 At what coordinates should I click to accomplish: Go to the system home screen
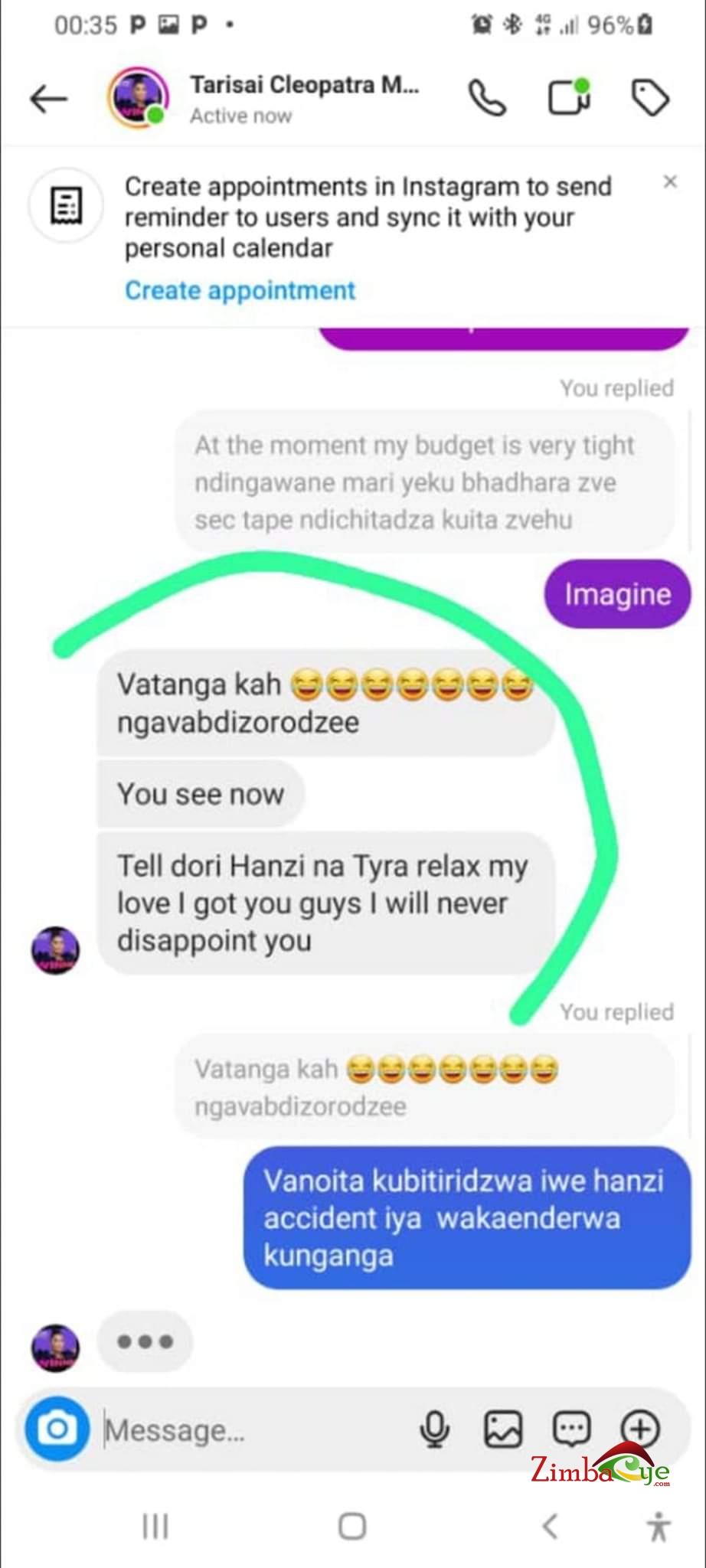click(x=352, y=1526)
